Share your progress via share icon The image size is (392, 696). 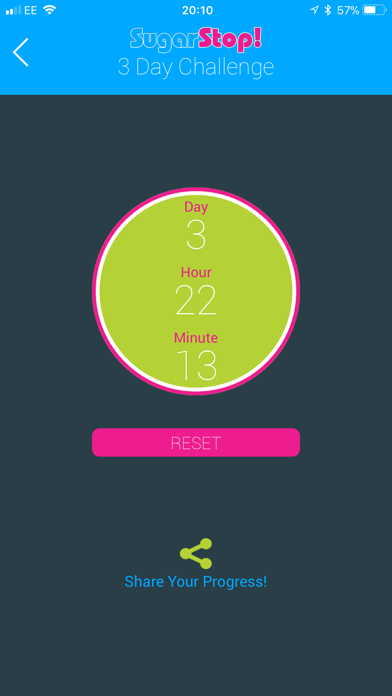[196, 554]
